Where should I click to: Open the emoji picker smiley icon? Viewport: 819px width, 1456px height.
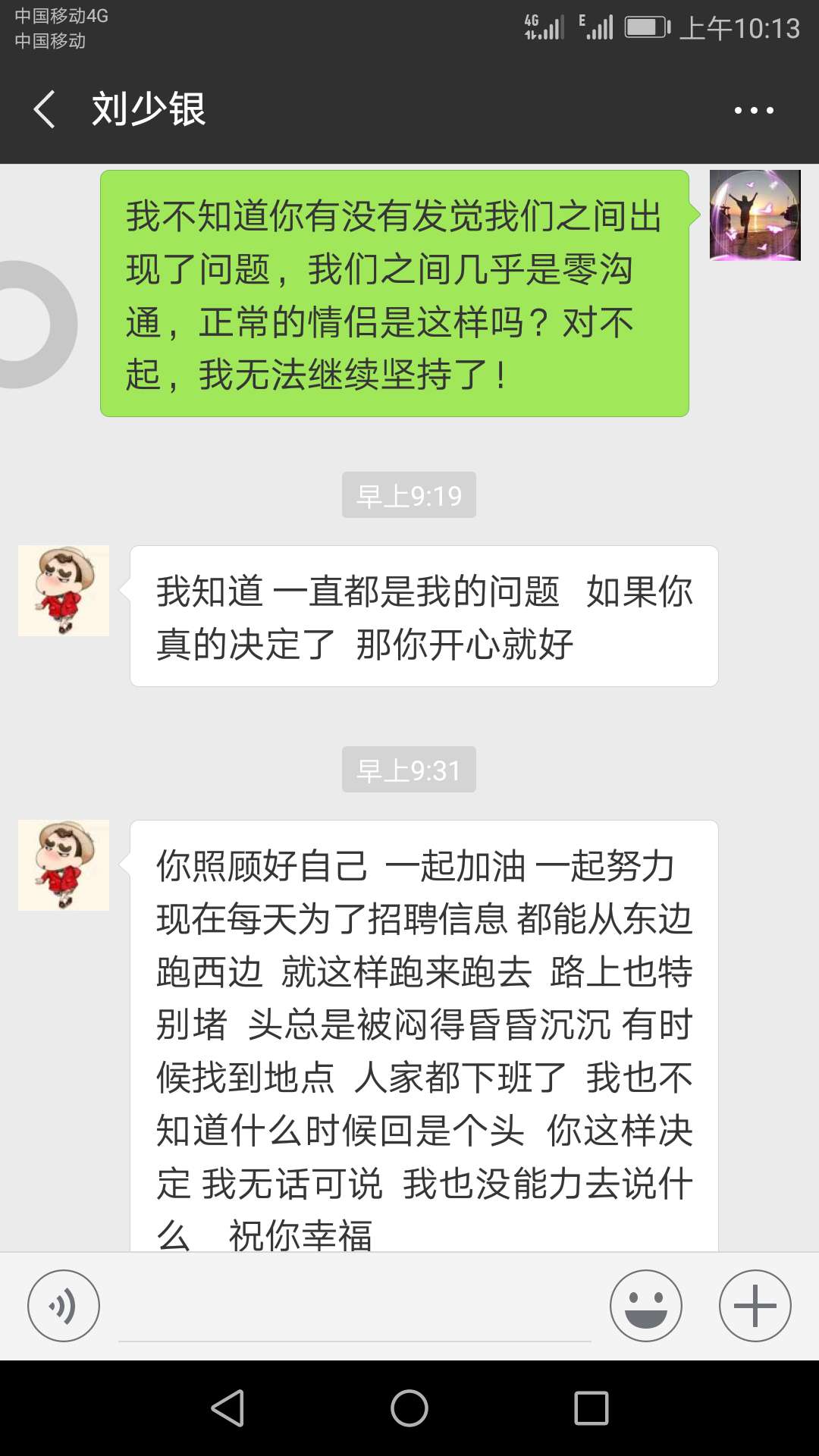pyautogui.click(x=645, y=1304)
